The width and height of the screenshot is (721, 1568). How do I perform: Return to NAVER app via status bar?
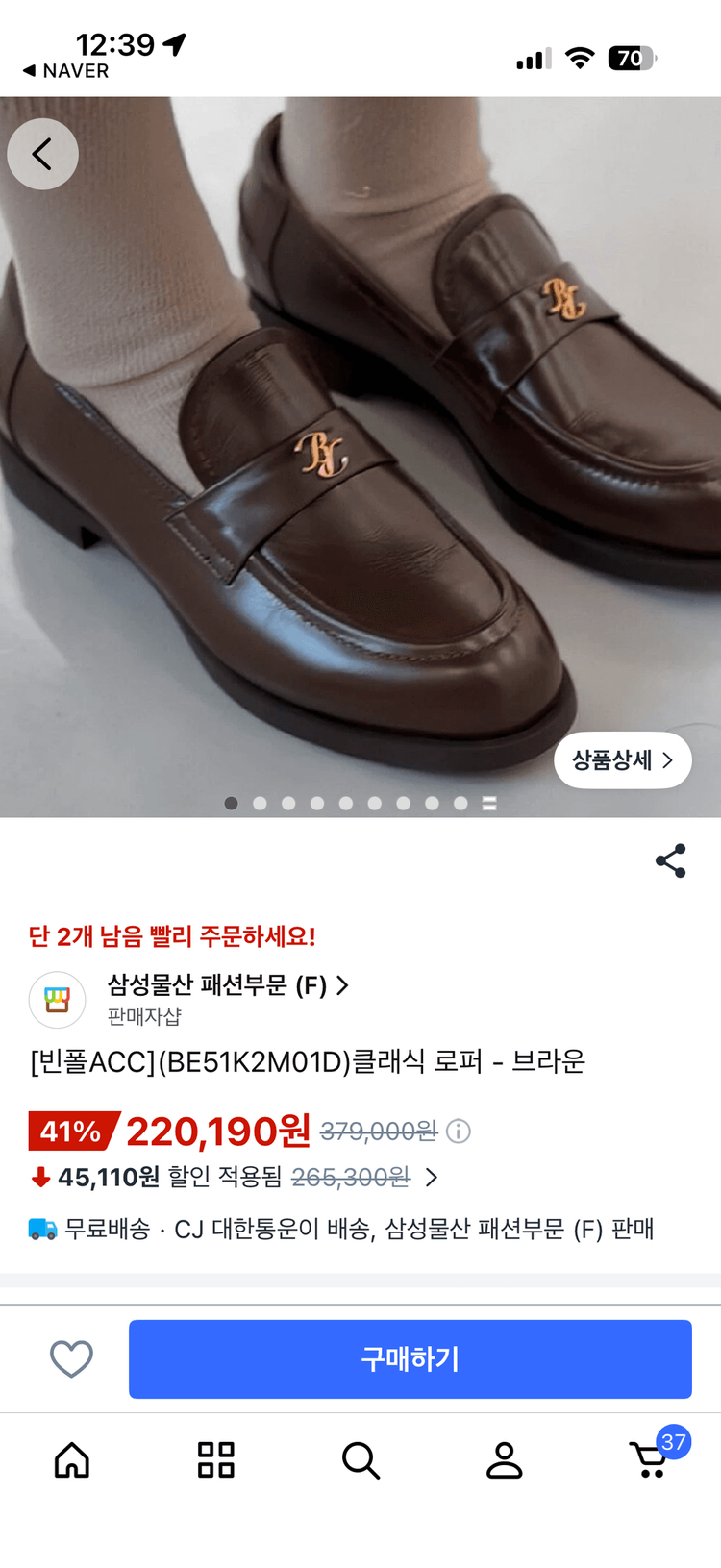coord(65,71)
